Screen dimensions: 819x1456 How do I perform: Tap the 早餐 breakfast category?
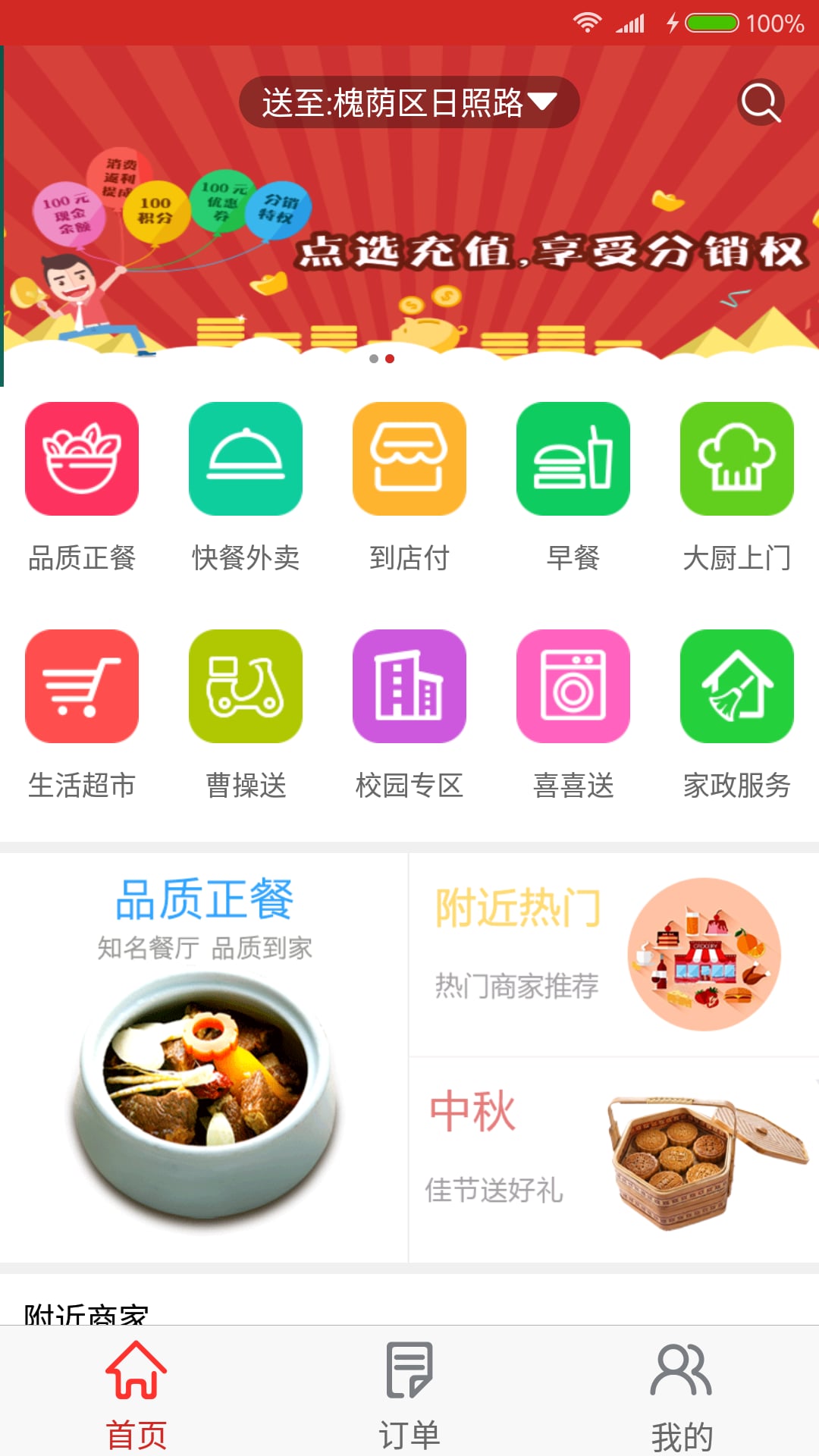pos(573,459)
